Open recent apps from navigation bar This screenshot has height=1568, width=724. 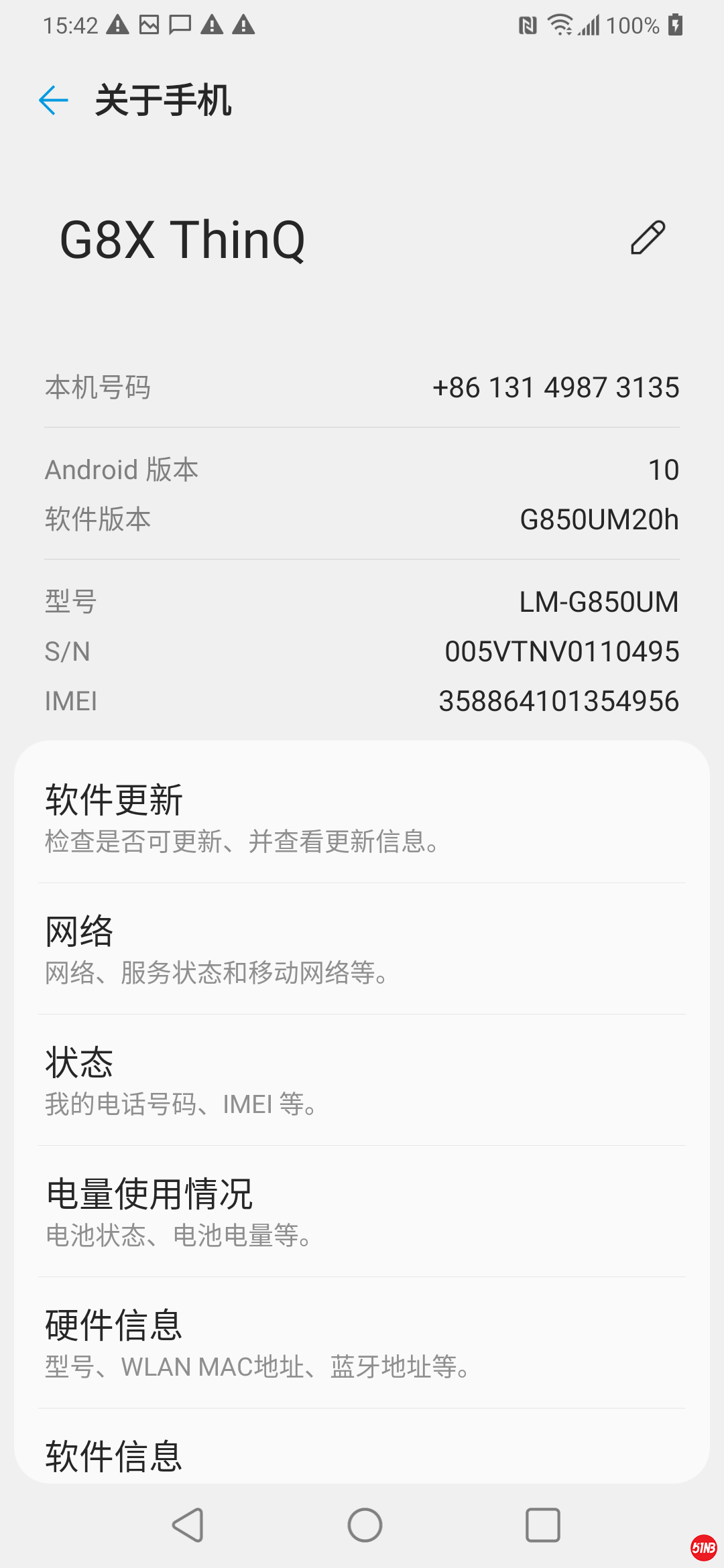542,1525
